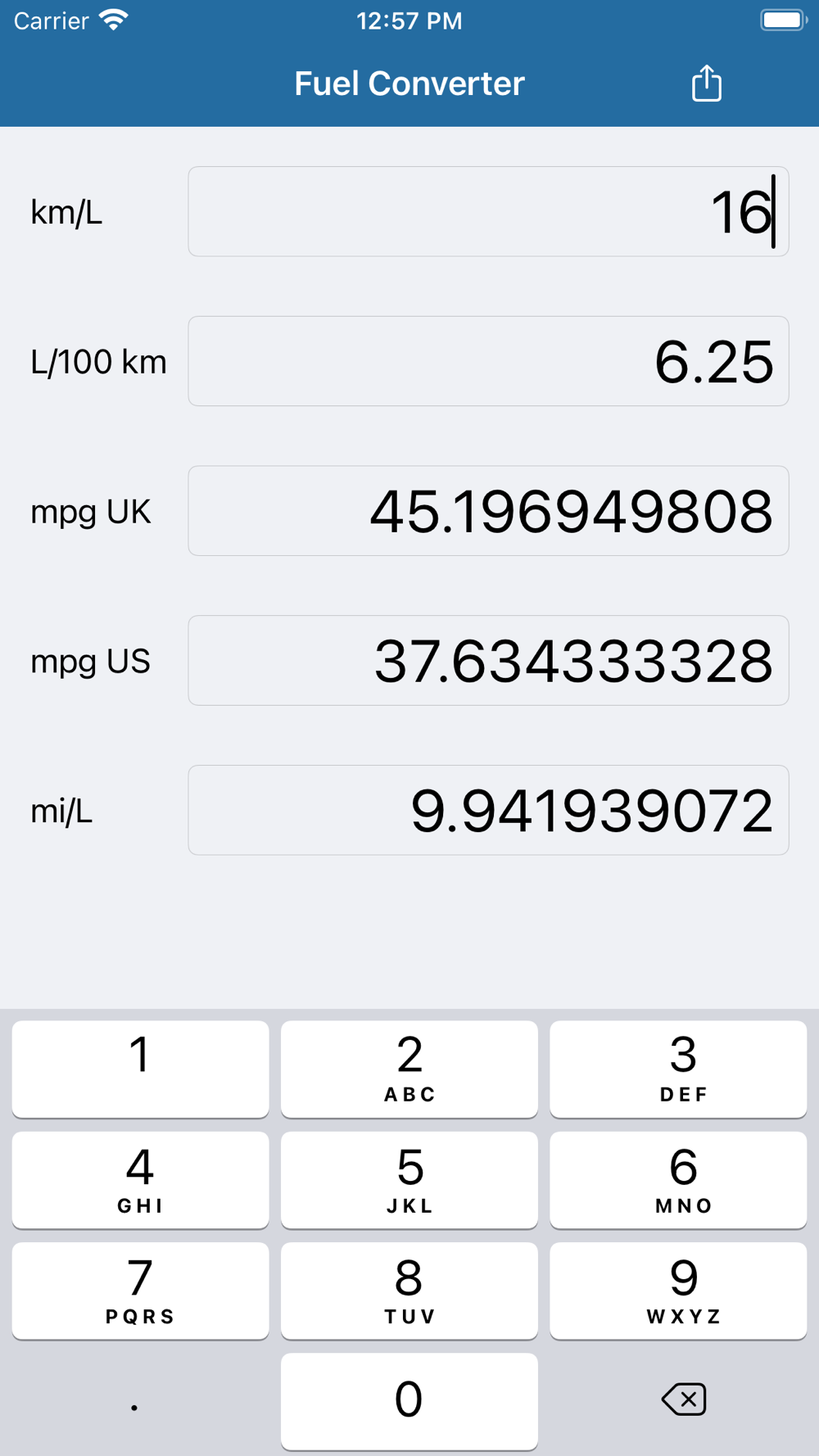Tap the 3 key

coord(678,1069)
